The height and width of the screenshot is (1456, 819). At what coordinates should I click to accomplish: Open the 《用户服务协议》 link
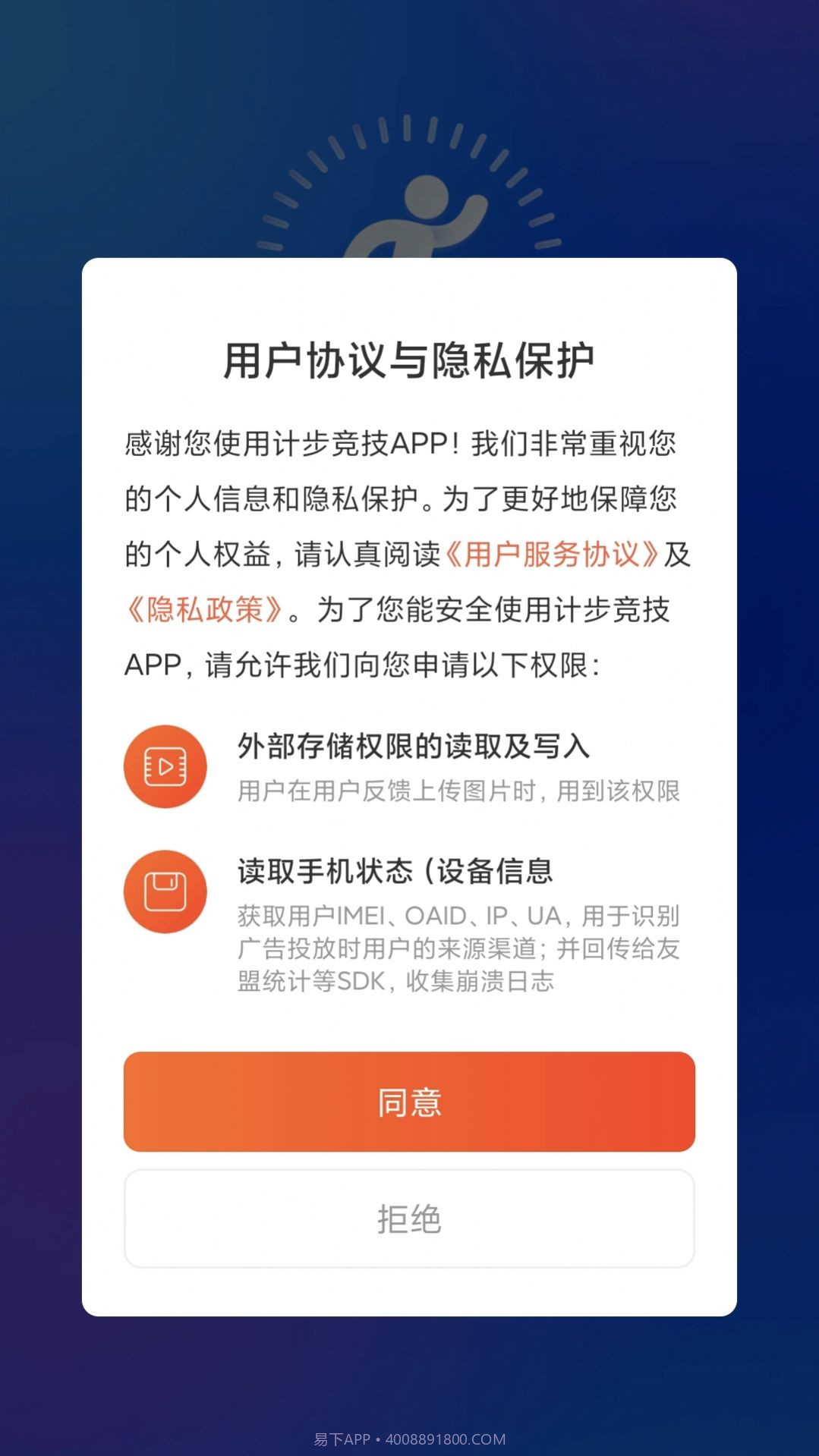tap(551, 555)
